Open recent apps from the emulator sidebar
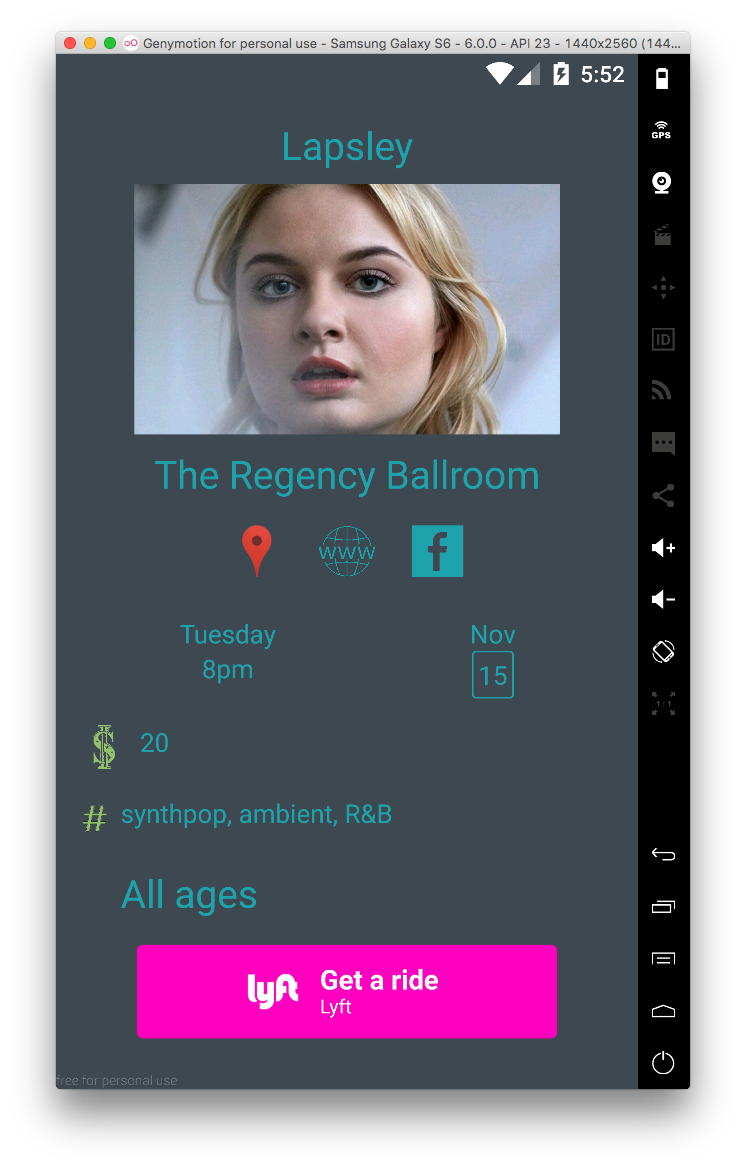 663,907
